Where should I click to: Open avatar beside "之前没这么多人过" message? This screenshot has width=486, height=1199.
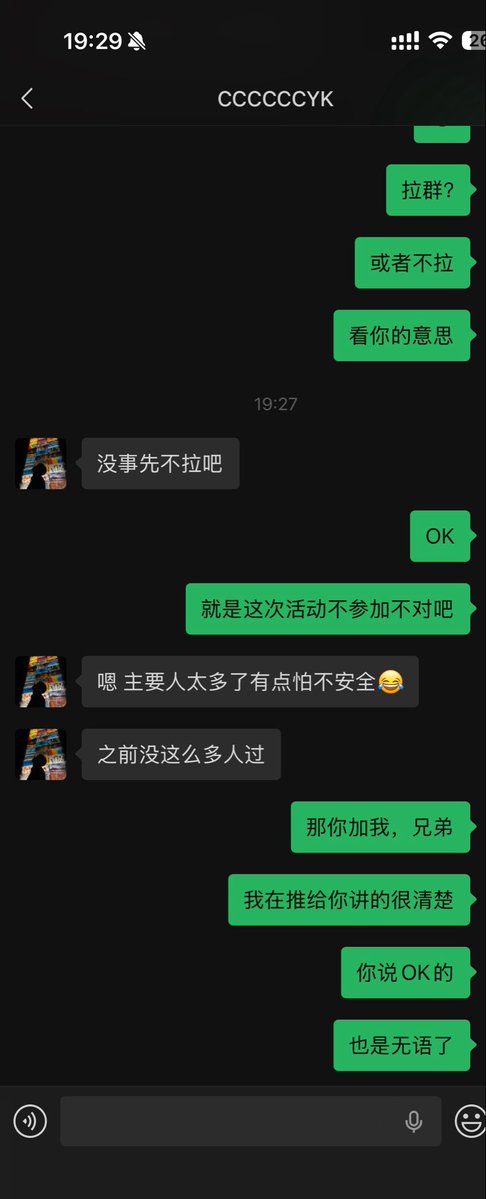[x=40, y=754]
